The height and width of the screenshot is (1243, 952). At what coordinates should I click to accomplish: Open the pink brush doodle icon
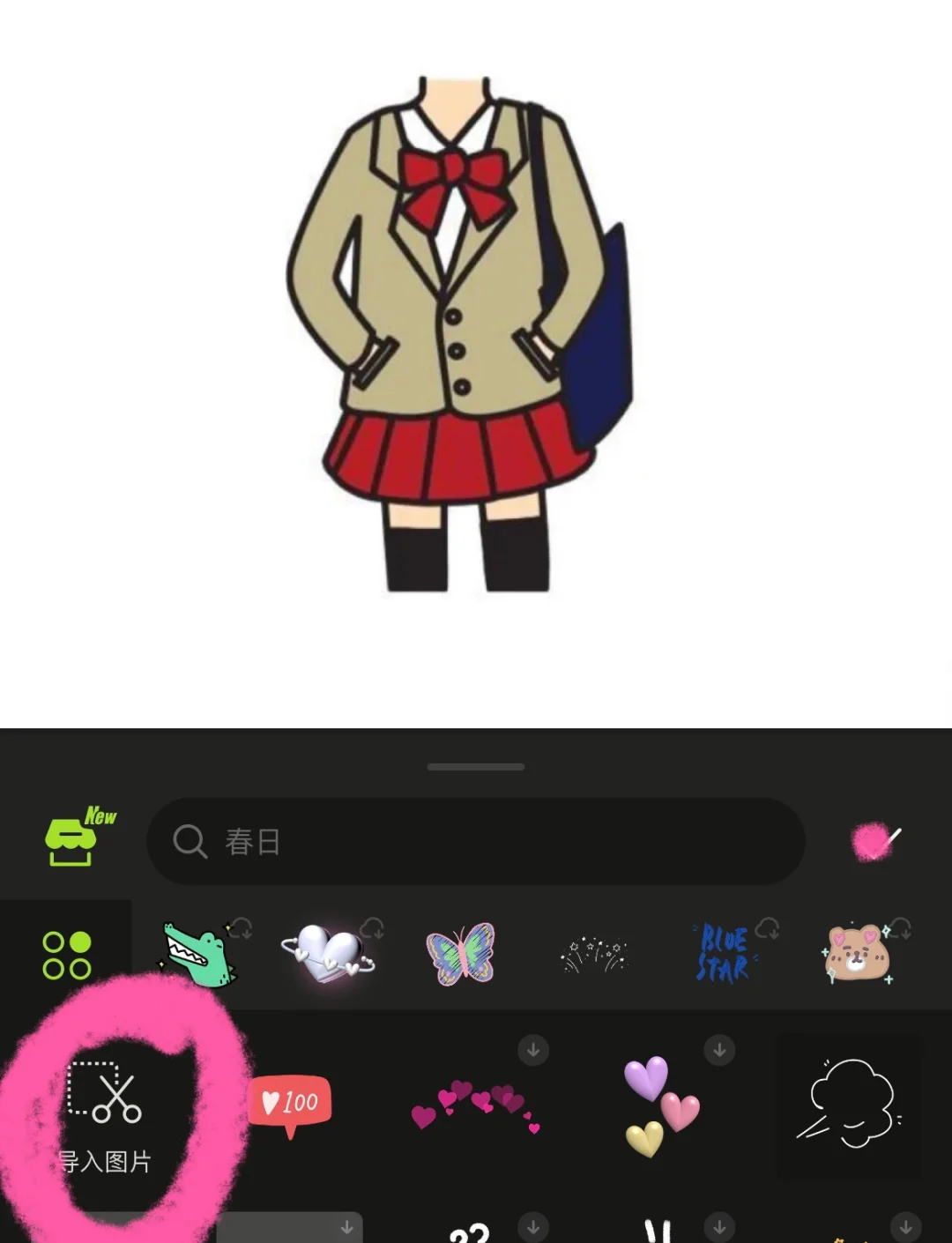coord(874,841)
